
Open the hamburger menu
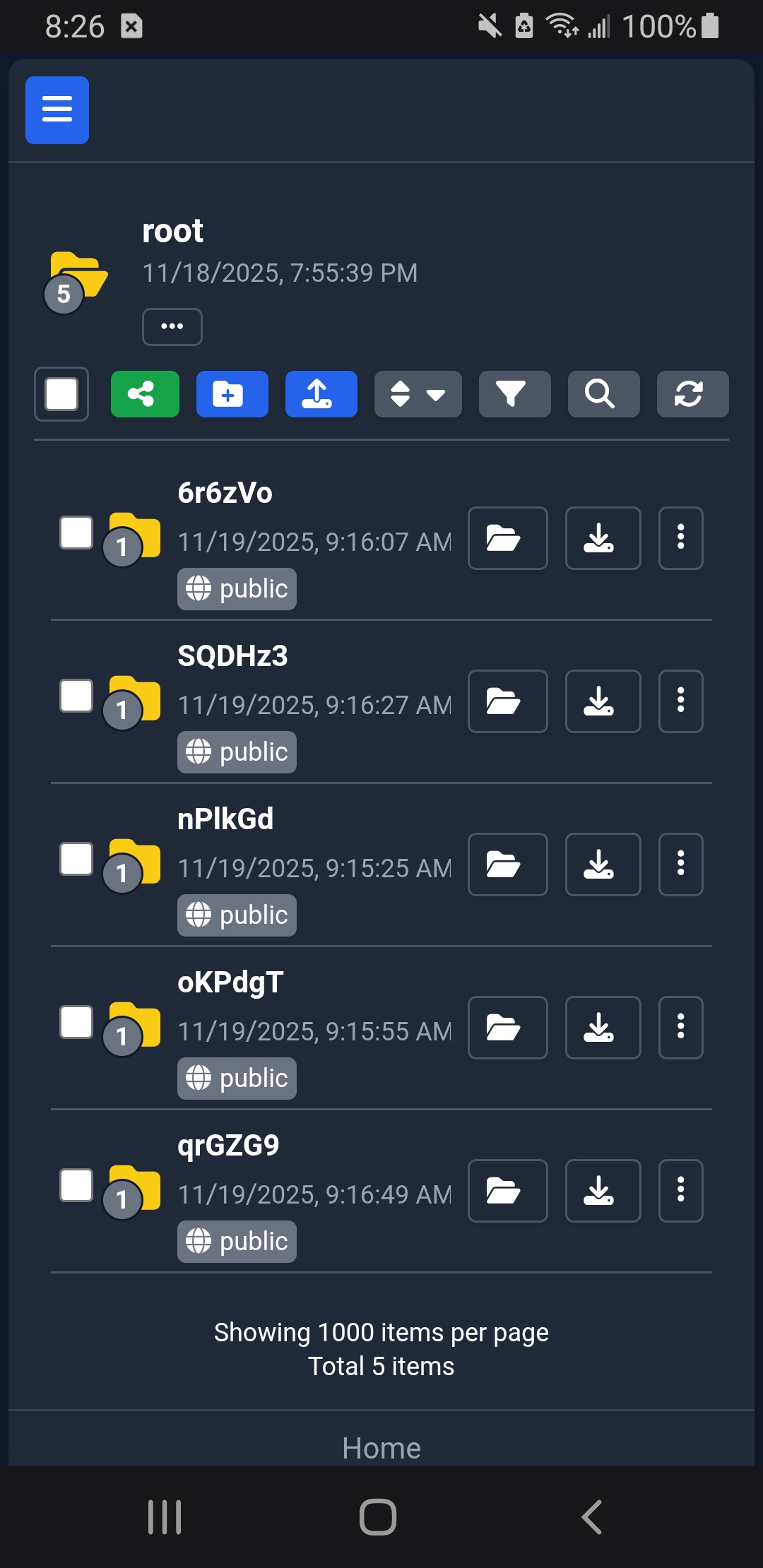pyautogui.click(x=57, y=110)
